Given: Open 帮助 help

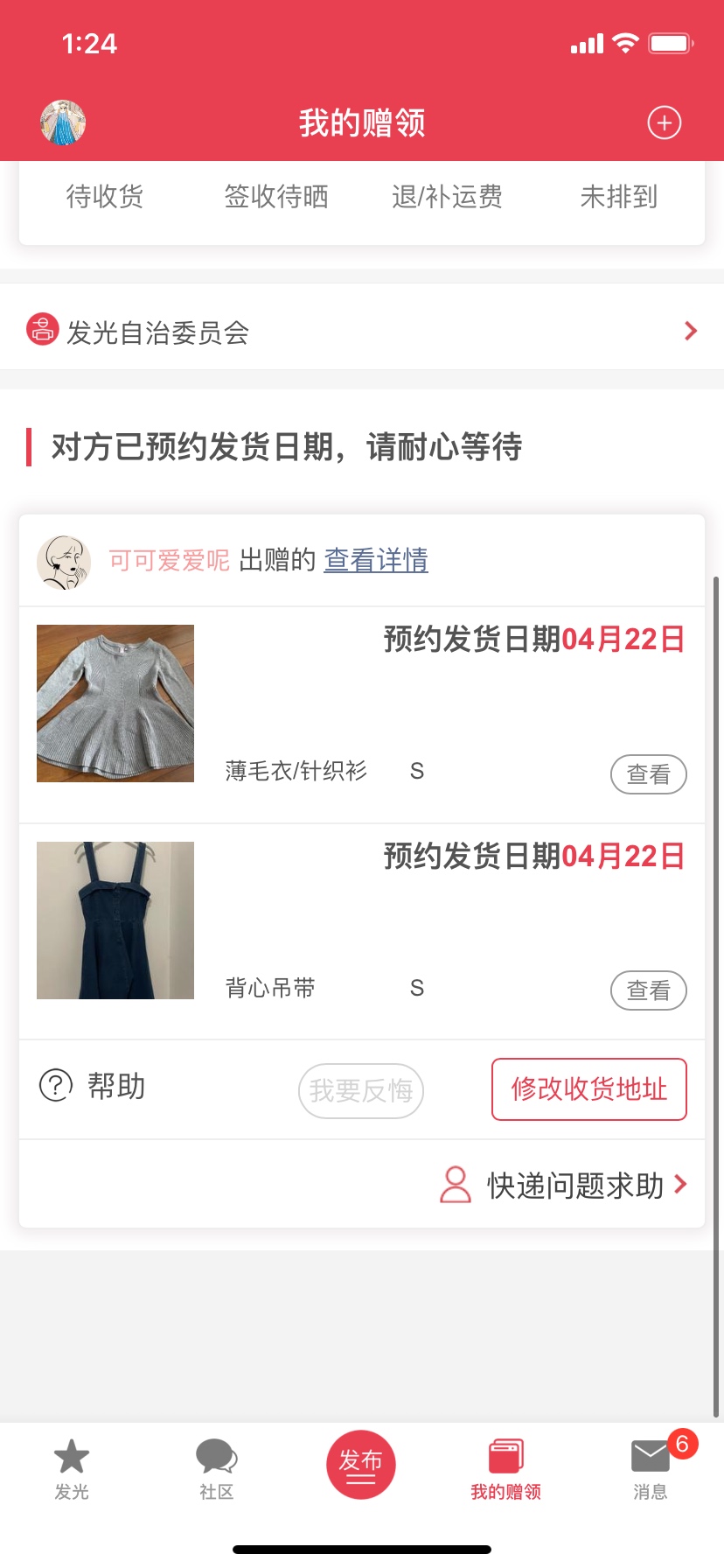Looking at the screenshot, I should (x=93, y=1086).
